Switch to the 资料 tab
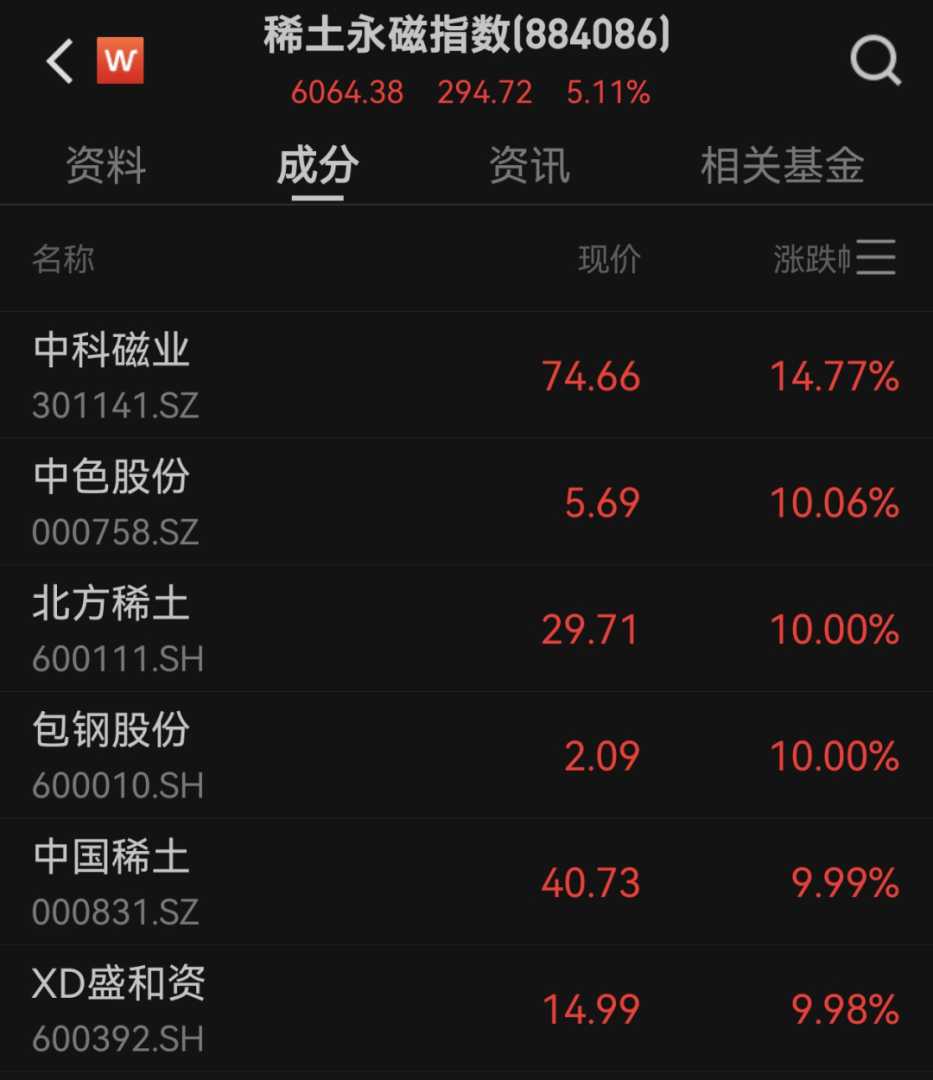The image size is (933, 1080). (106, 165)
